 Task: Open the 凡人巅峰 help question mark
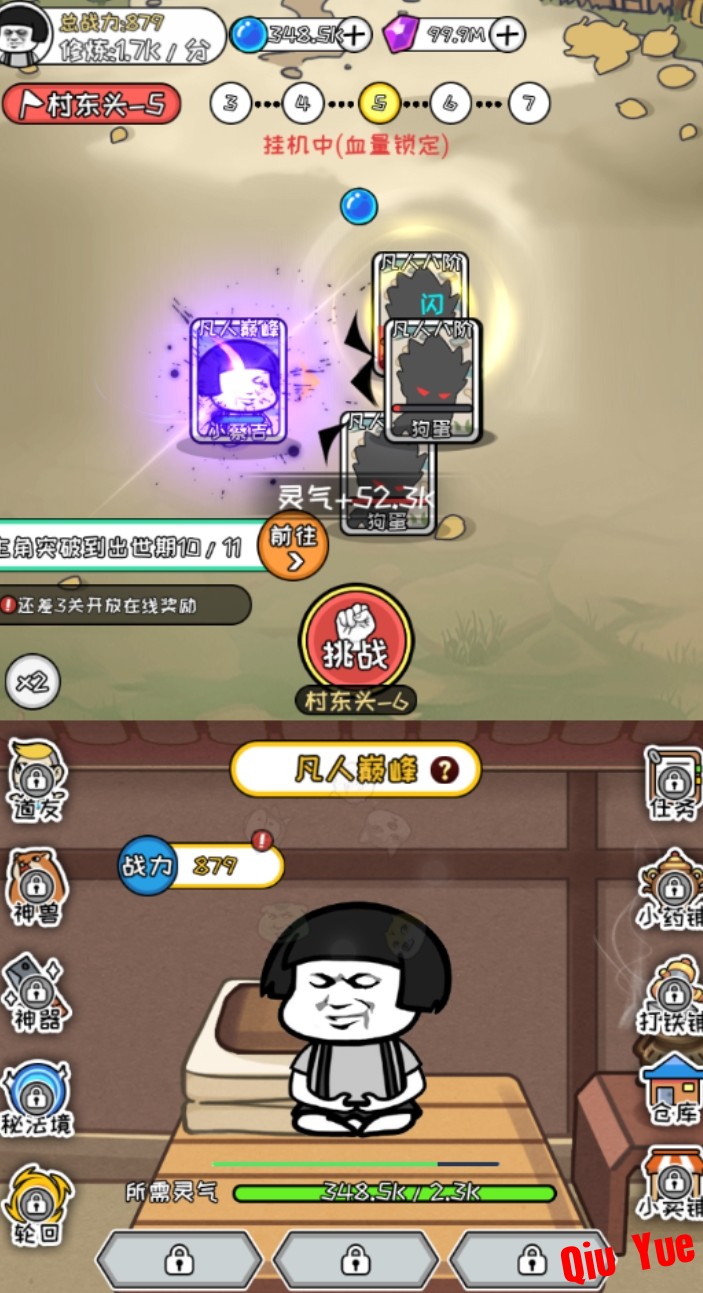pos(444,770)
